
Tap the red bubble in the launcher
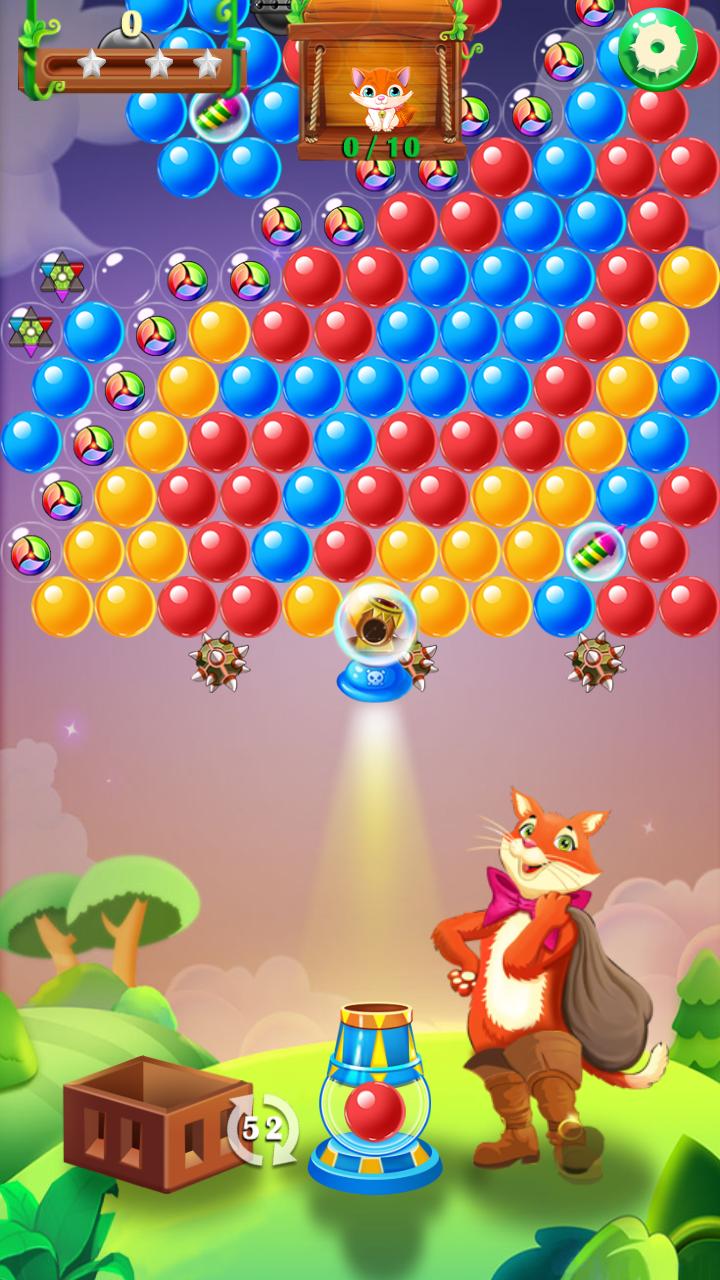pyautogui.click(x=374, y=1110)
